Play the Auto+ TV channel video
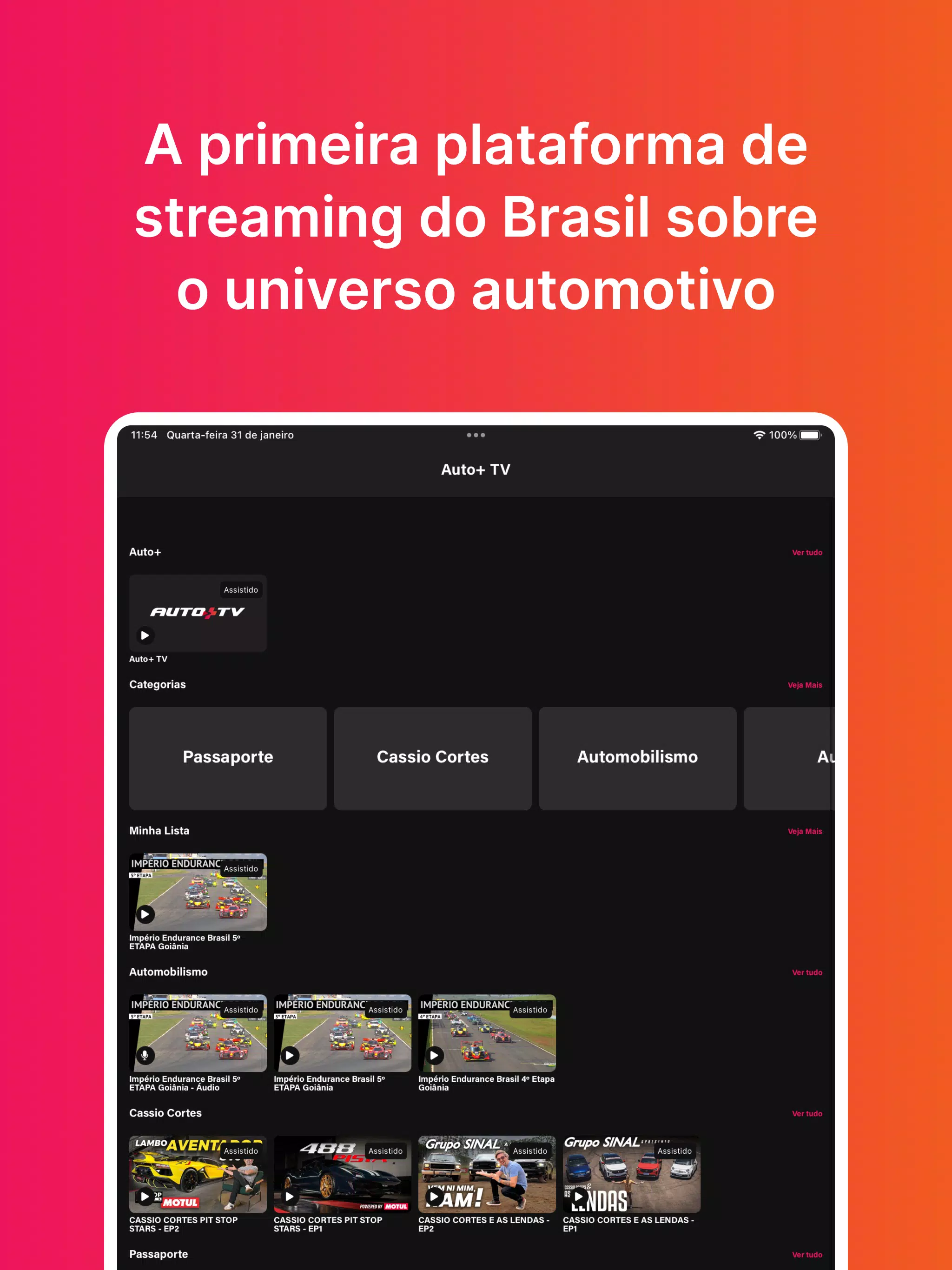Screen dimensions: 952x1270 click(145, 635)
